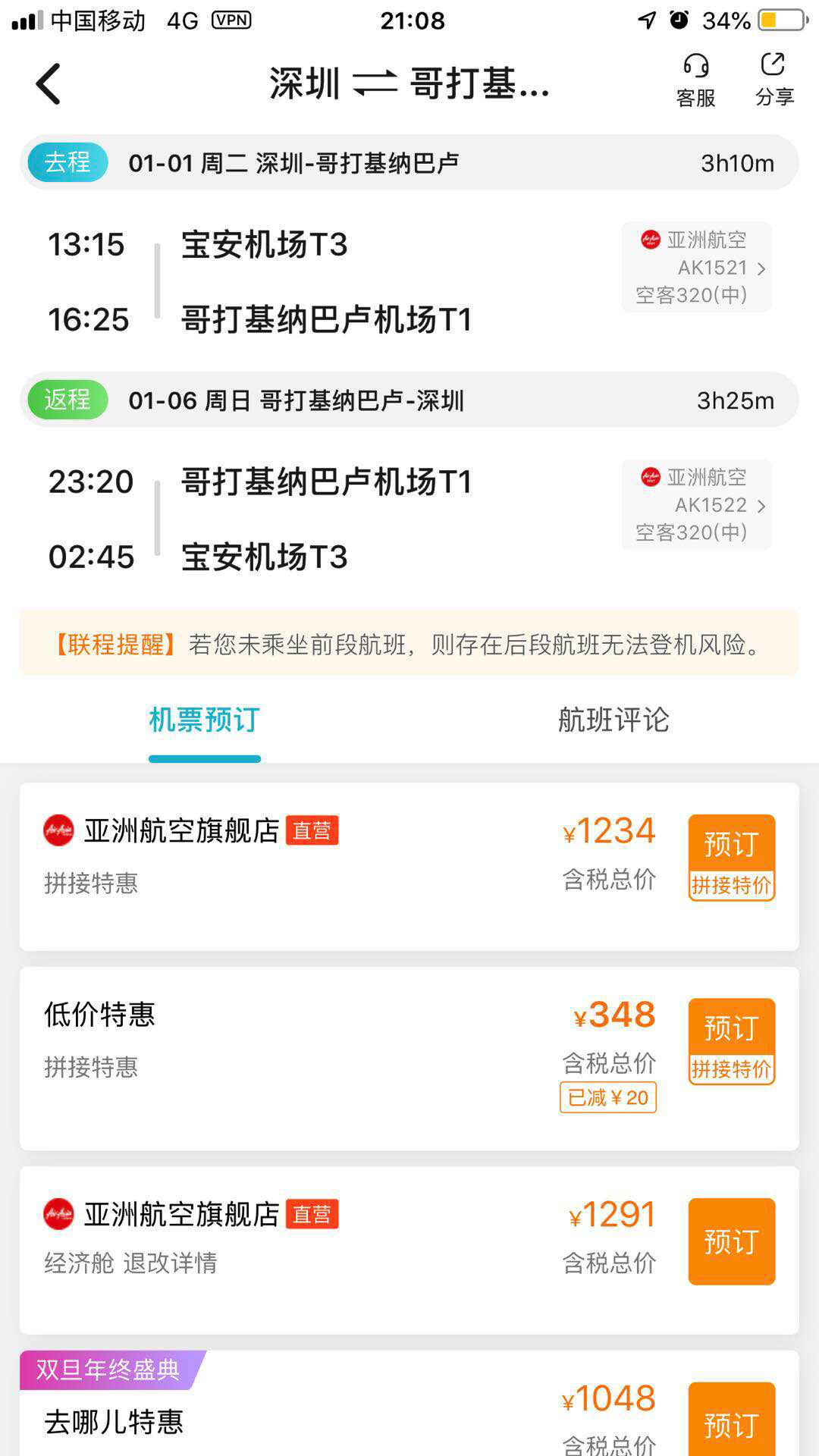Screen dimensions: 819x1456
Task: Click the back arrow at top left
Action: click(48, 83)
